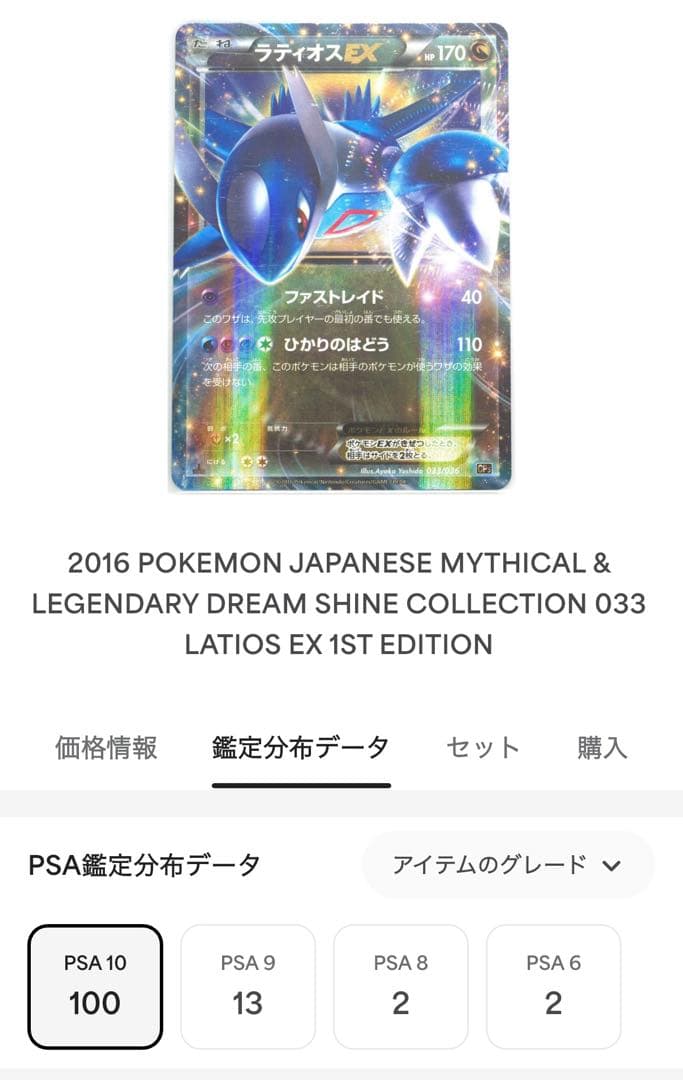
Task: View the Latios EX card image
Action: click(x=341, y=257)
